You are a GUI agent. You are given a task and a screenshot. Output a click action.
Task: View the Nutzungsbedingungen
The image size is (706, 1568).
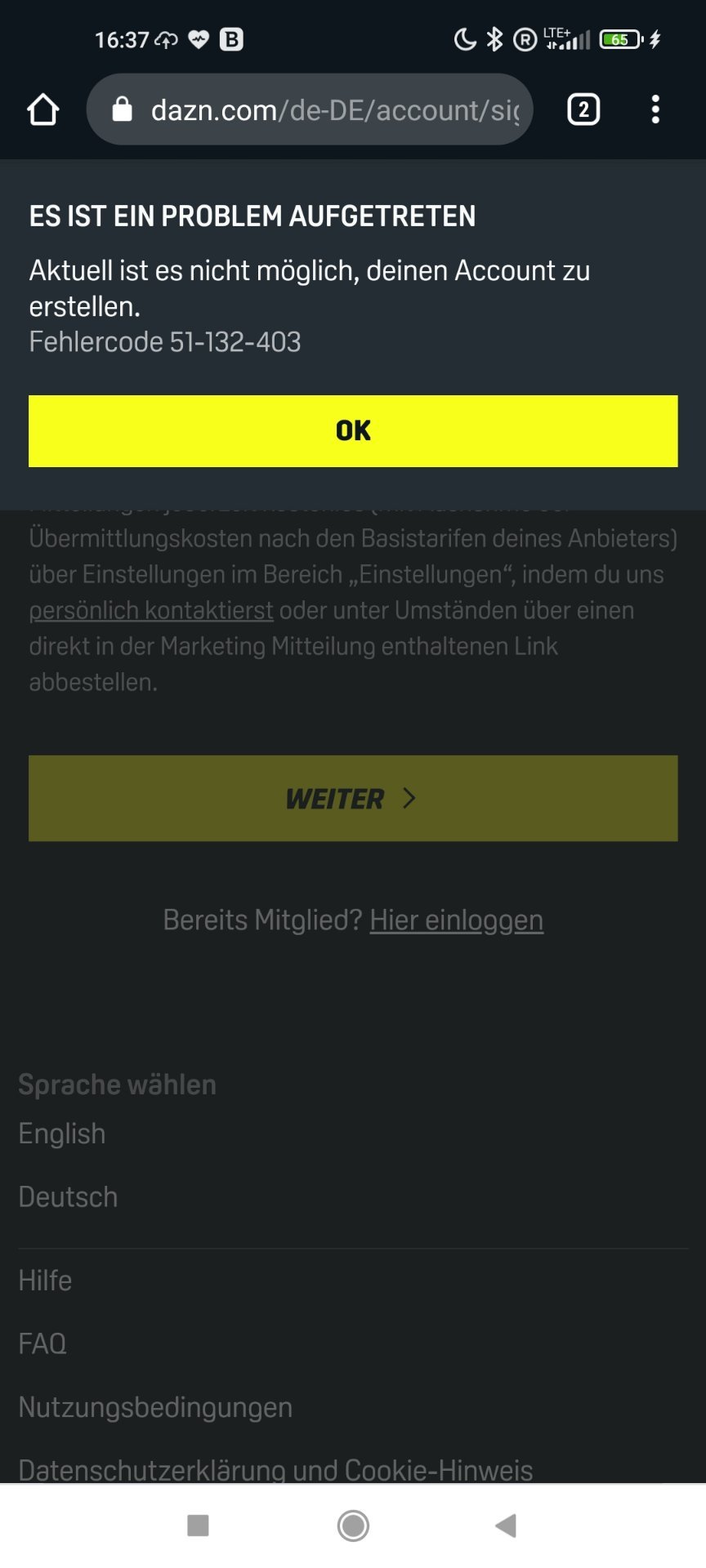(155, 1407)
